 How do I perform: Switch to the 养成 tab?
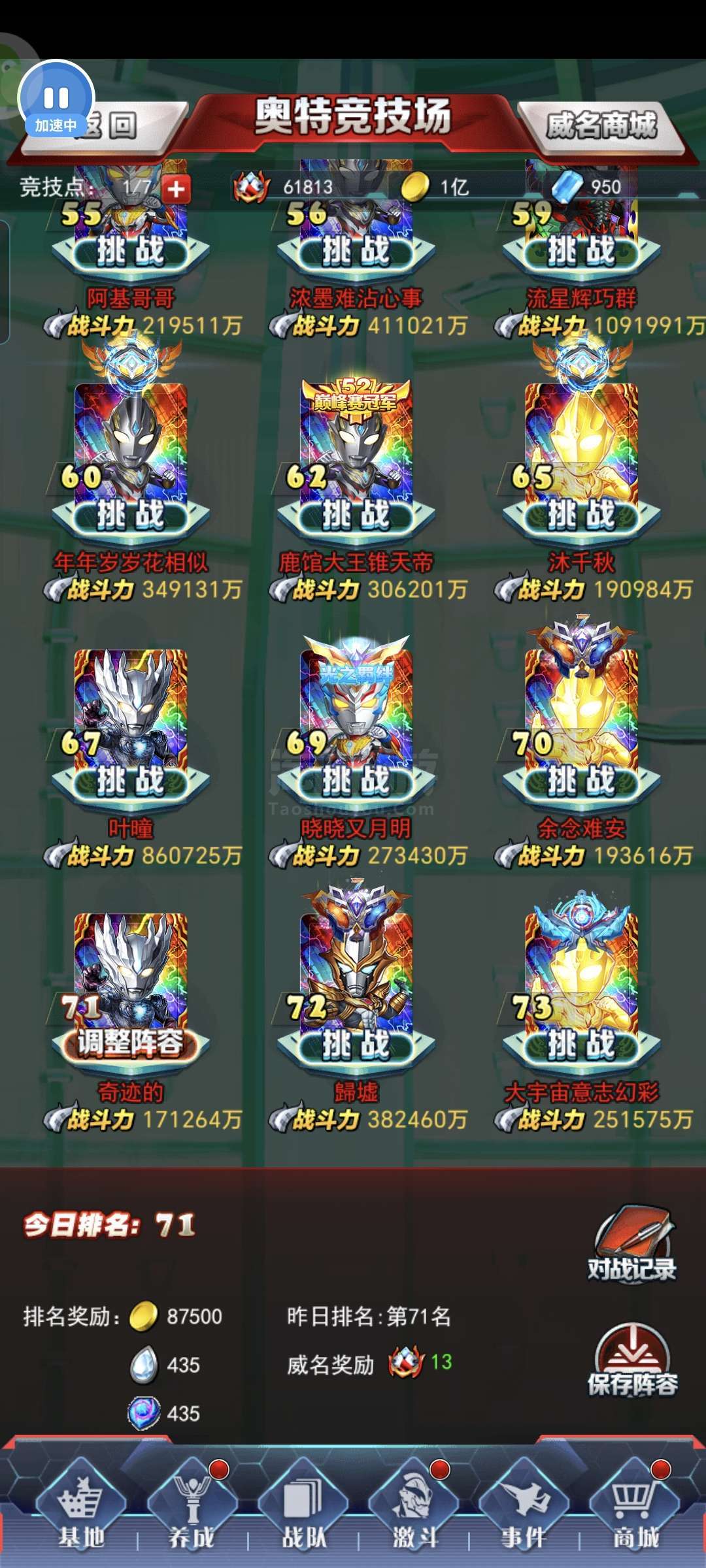point(192,1511)
